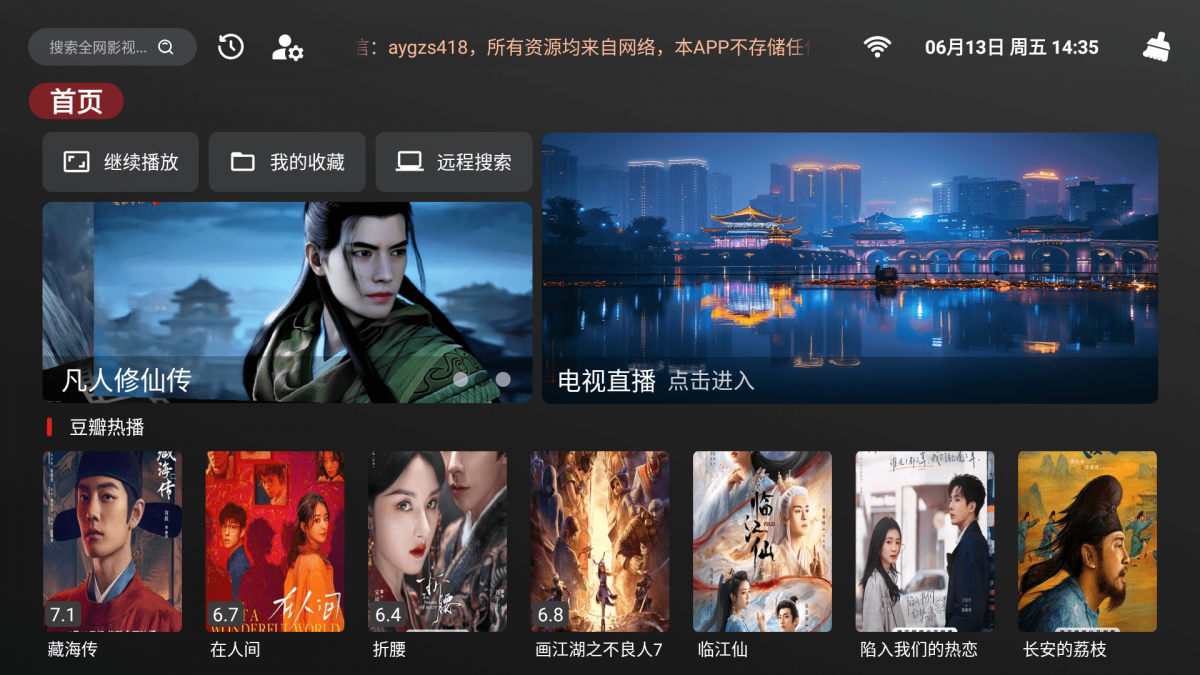Open the 藏海传 poster
Screen dimensions: 1200x675
tap(112, 541)
